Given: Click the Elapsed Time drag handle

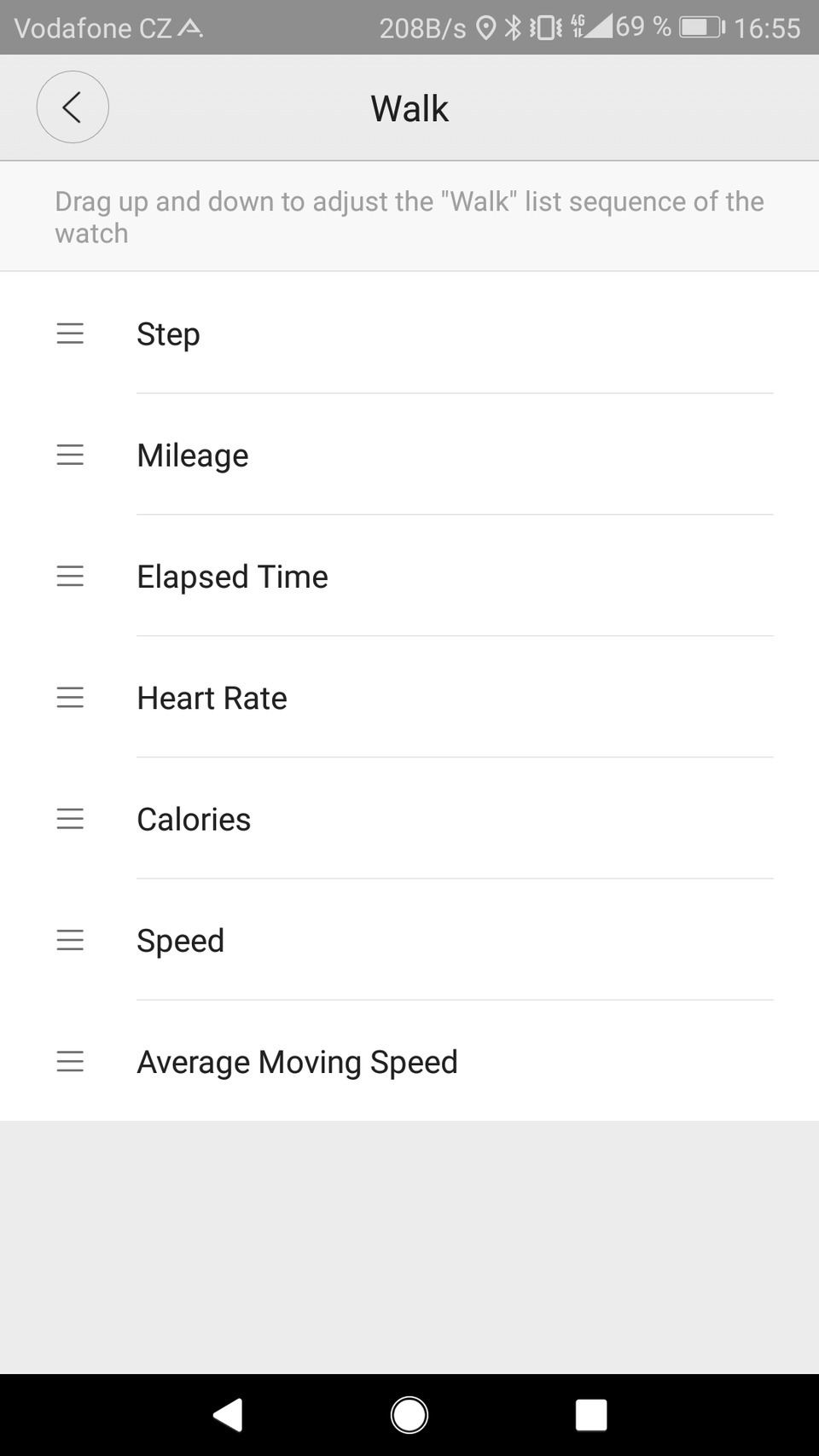Looking at the screenshot, I should click(70, 576).
